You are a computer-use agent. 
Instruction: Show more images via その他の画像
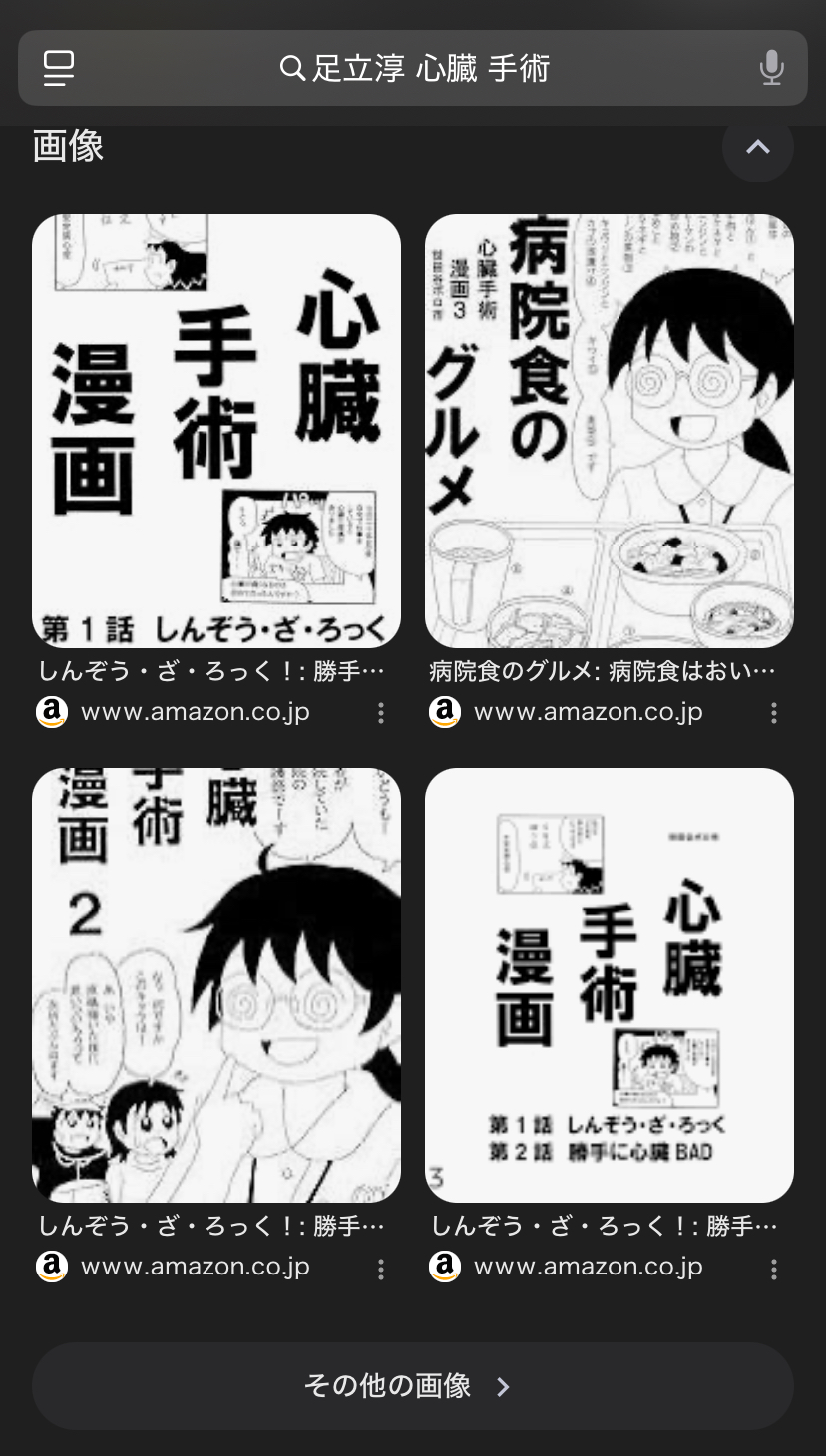[x=412, y=1386]
